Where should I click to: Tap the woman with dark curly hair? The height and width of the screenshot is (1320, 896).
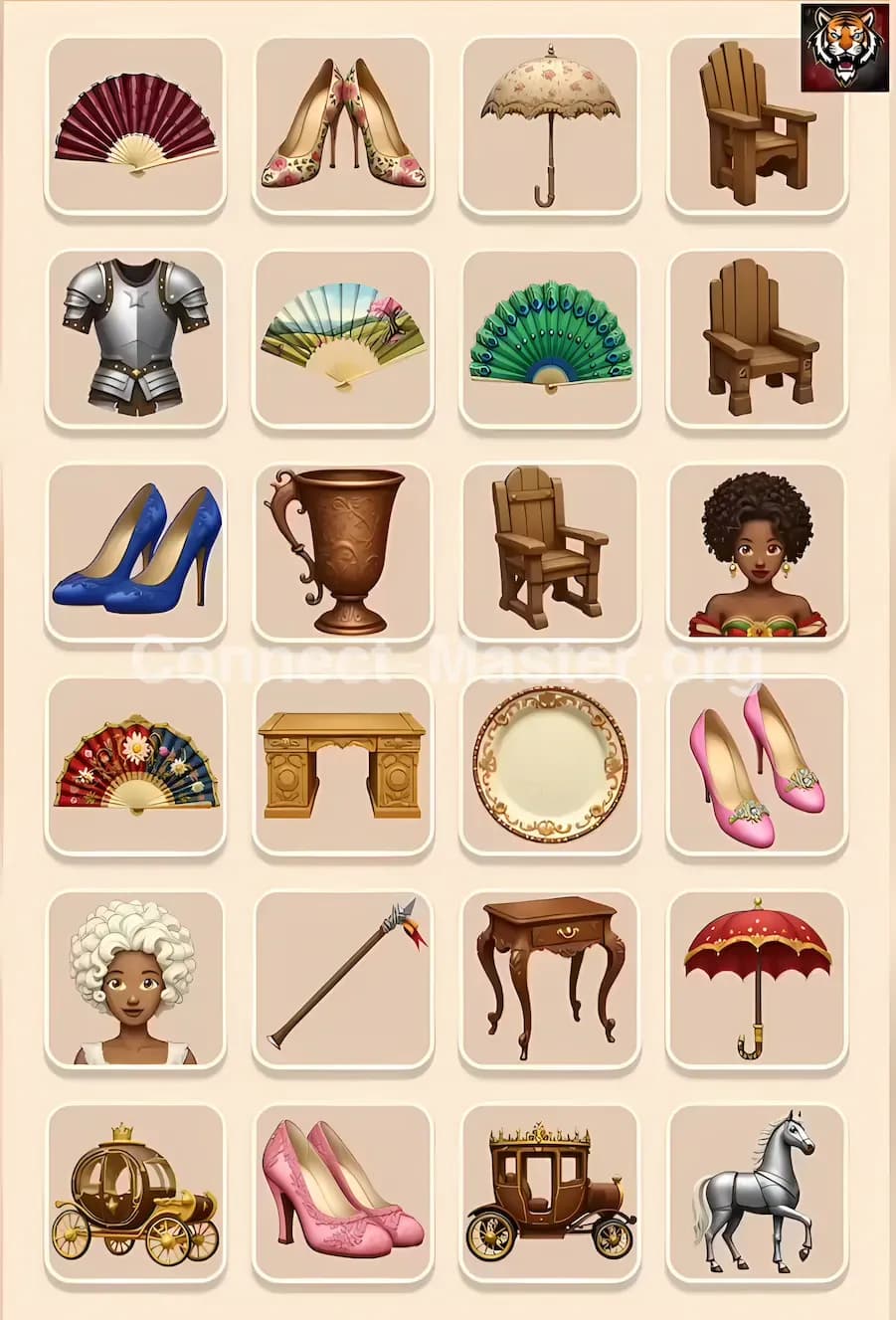[757, 552]
